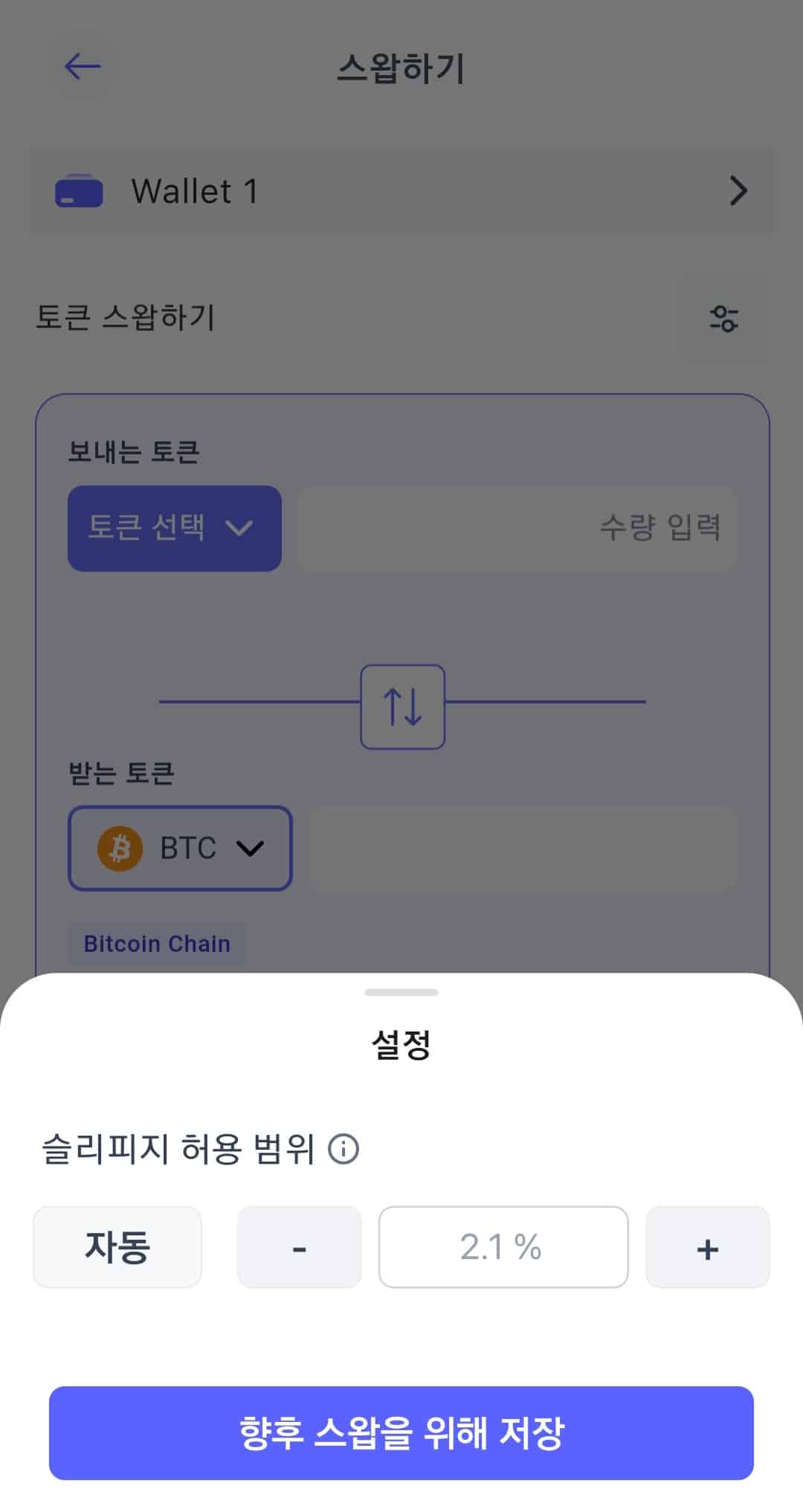803x1512 pixels.
Task: Tap the slippage tolerance info icon
Action: (x=344, y=1149)
